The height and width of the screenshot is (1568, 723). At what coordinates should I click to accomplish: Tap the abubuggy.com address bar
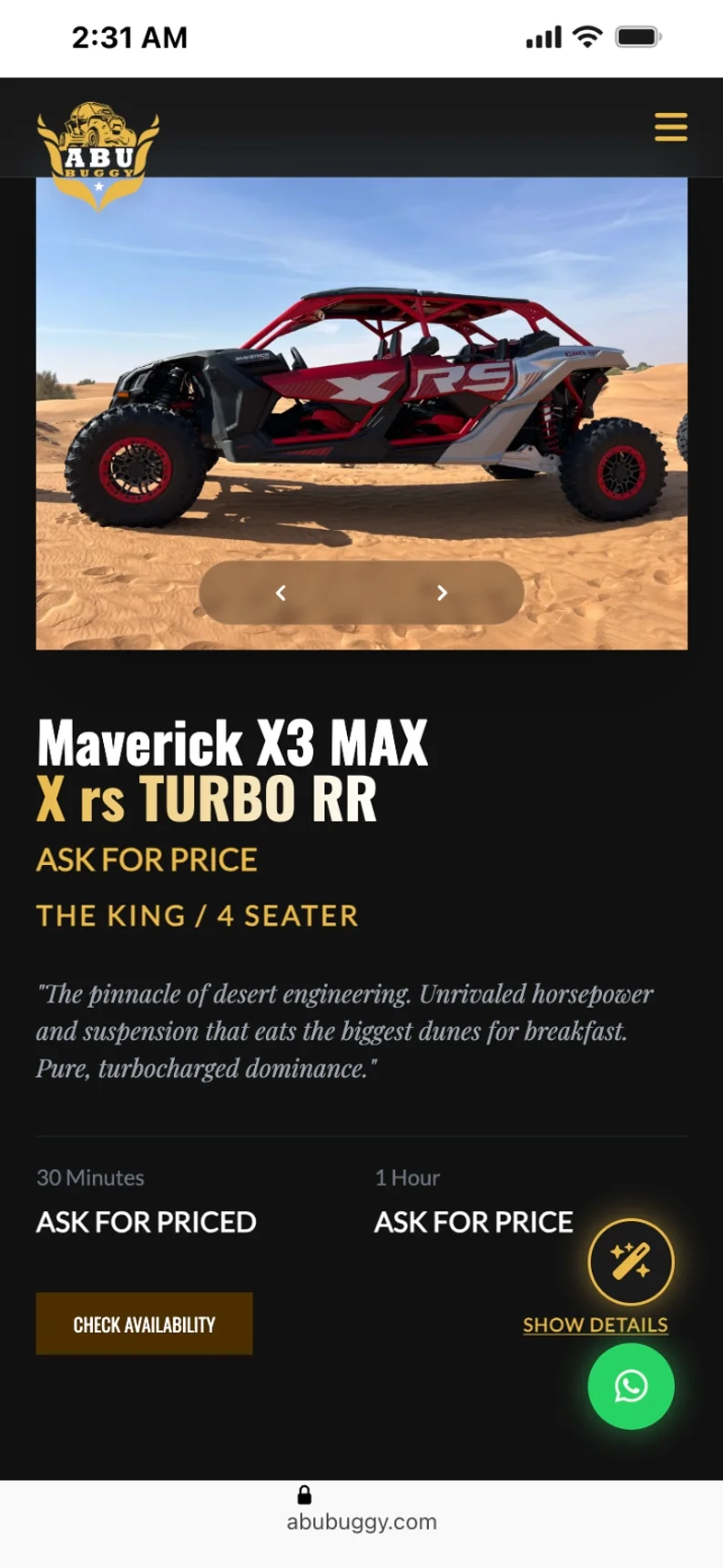361,1521
